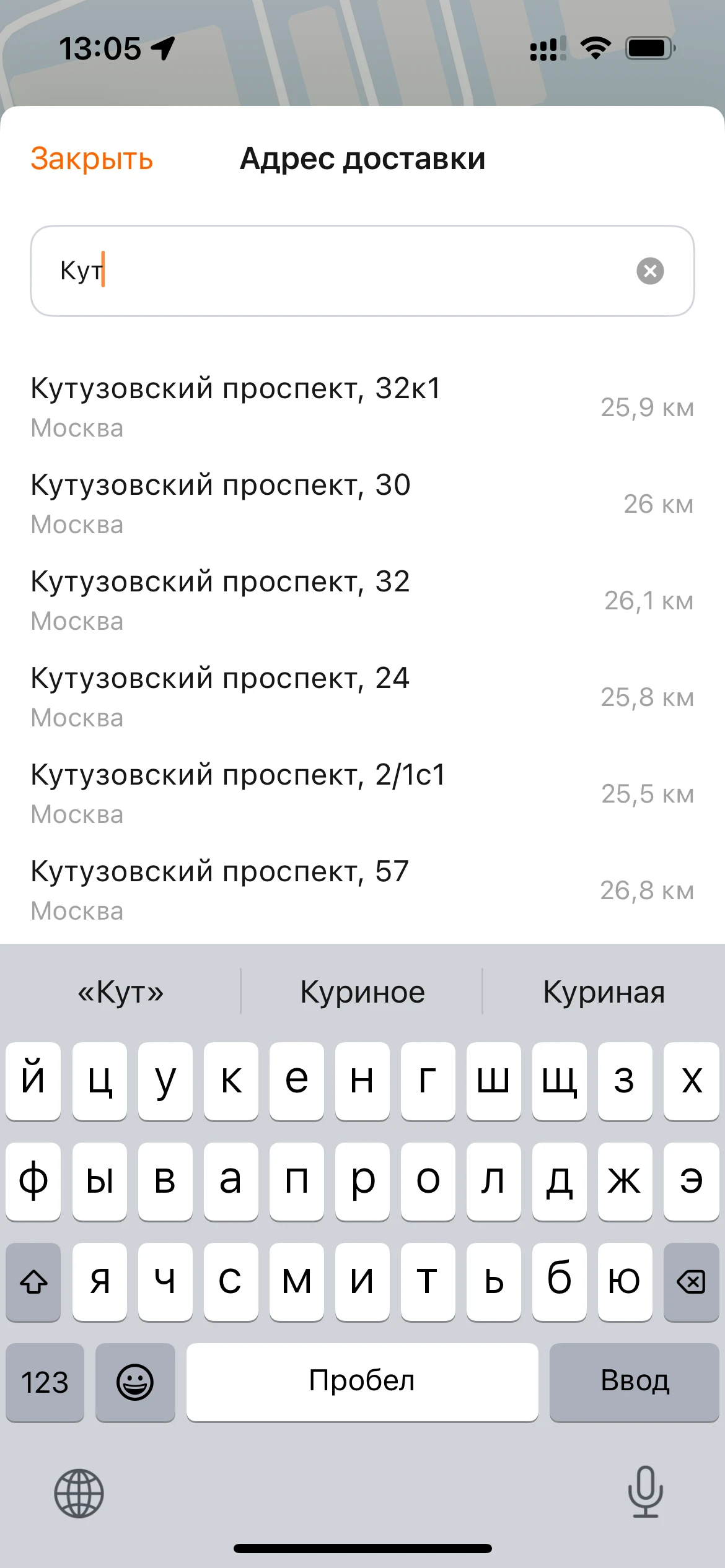Image resolution: width=725 pixels, height=1568 pixels.
Task: Insert keyboard suggestion Куриное
Action: tap(362, 992)
